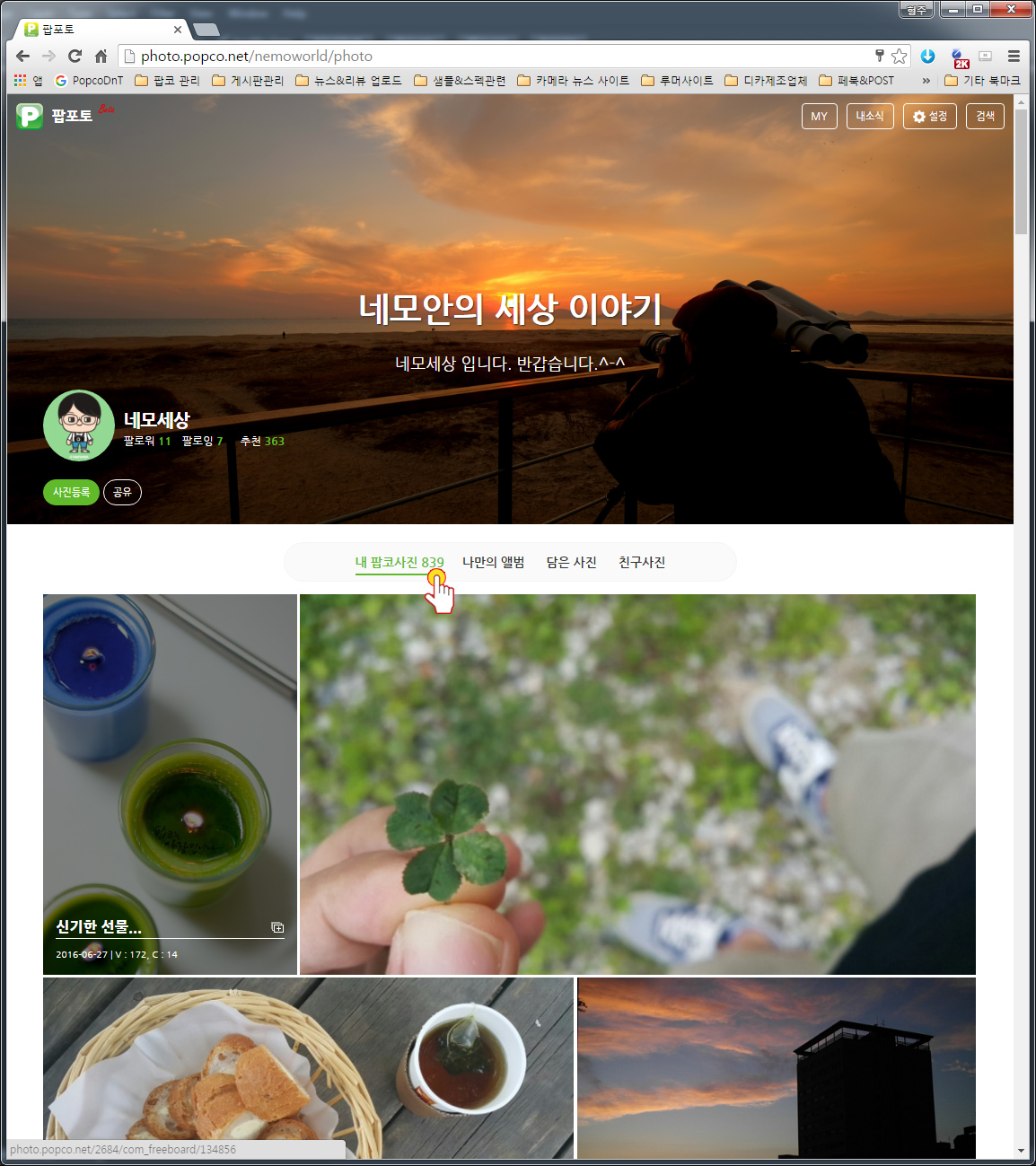This screenshot has width=1036, height=1166.
Task: Open the sunset tower photo
Action: point(776,1066)
